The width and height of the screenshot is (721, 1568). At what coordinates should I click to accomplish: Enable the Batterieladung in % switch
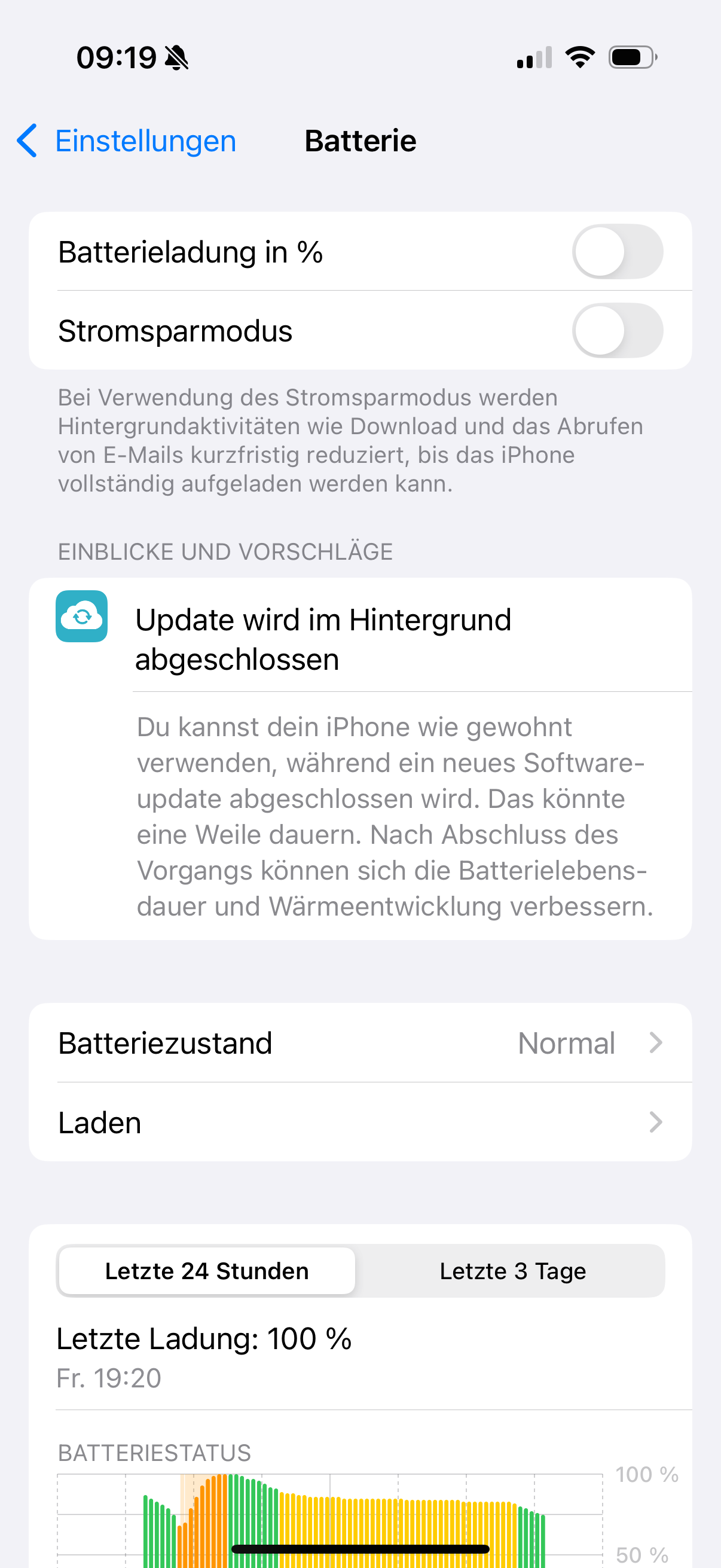[x=617, y=251]
